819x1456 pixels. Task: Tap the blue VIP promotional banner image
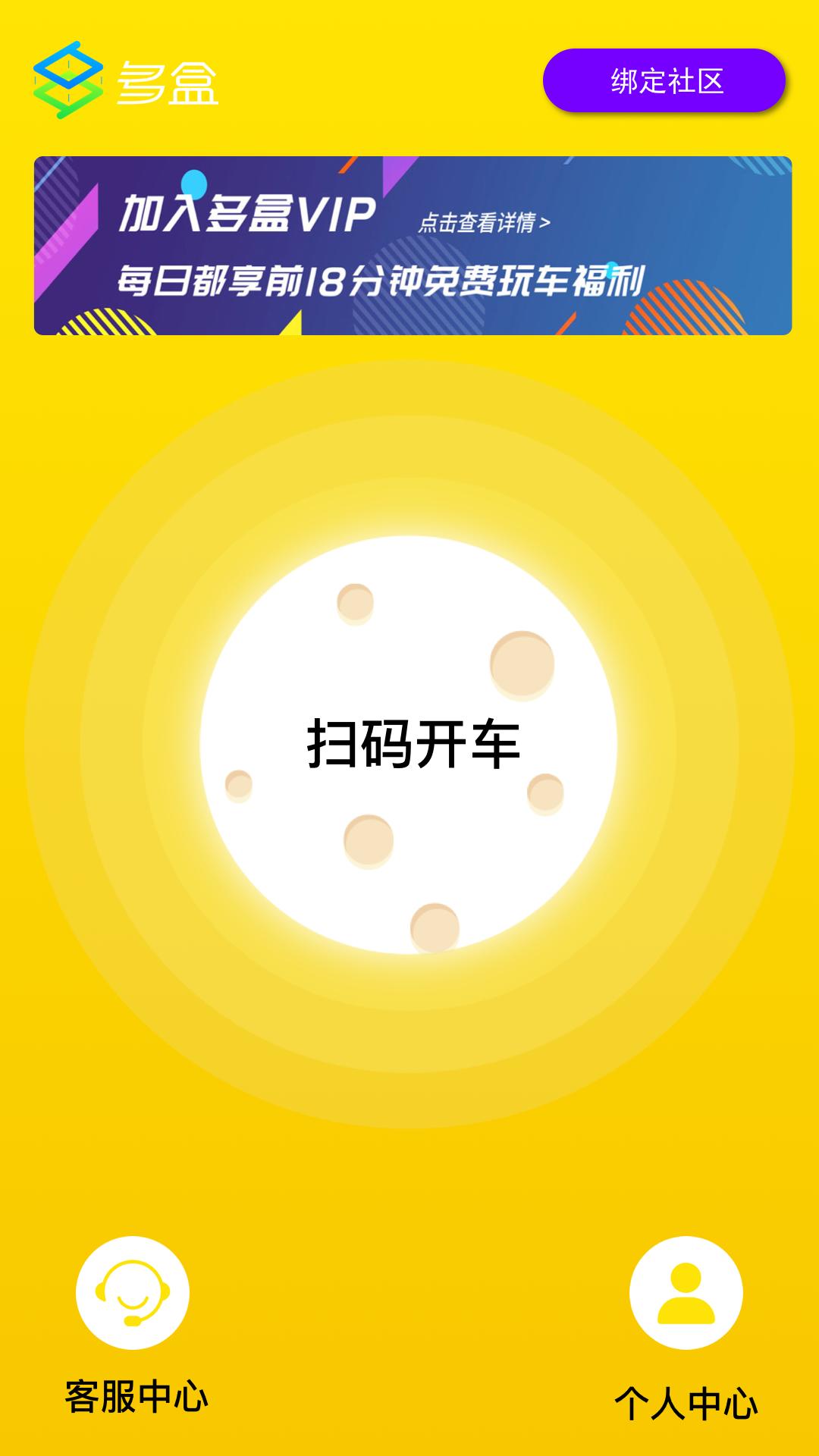tap(409, 244)
